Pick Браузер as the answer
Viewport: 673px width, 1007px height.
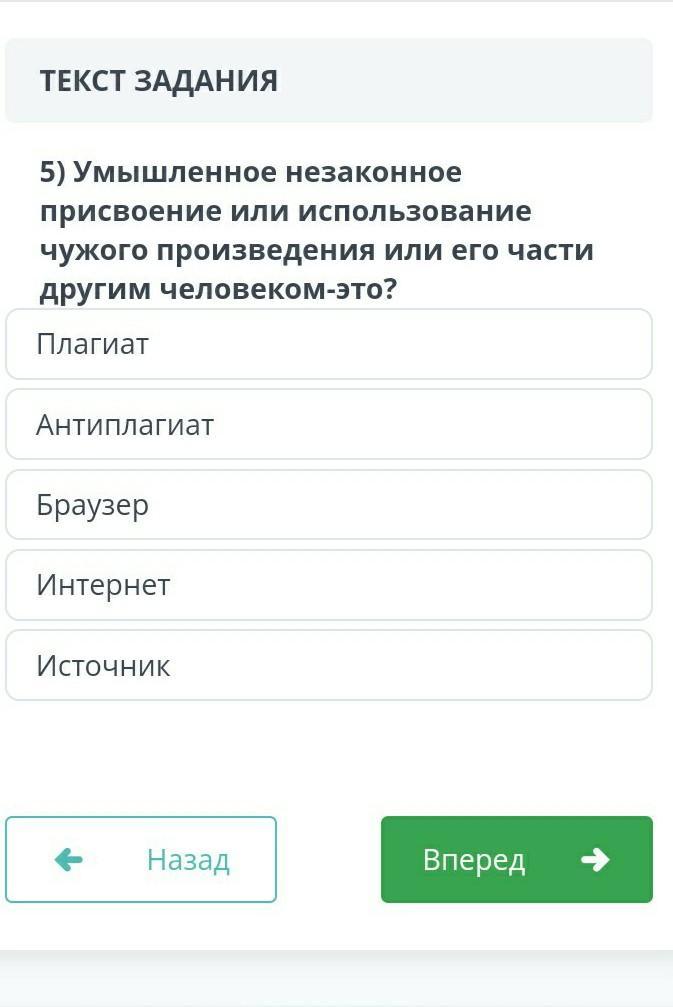click(328, 505)
